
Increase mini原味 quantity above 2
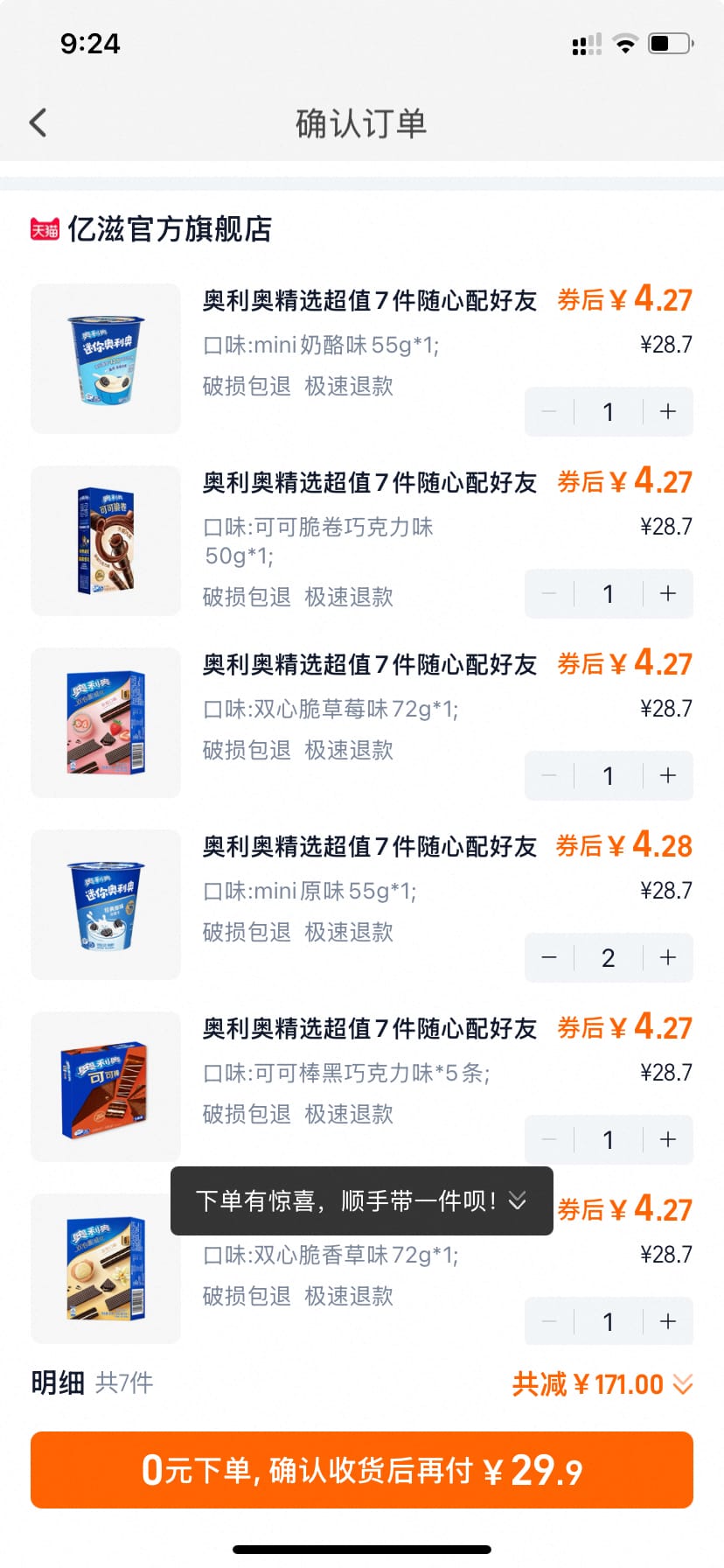666,957
